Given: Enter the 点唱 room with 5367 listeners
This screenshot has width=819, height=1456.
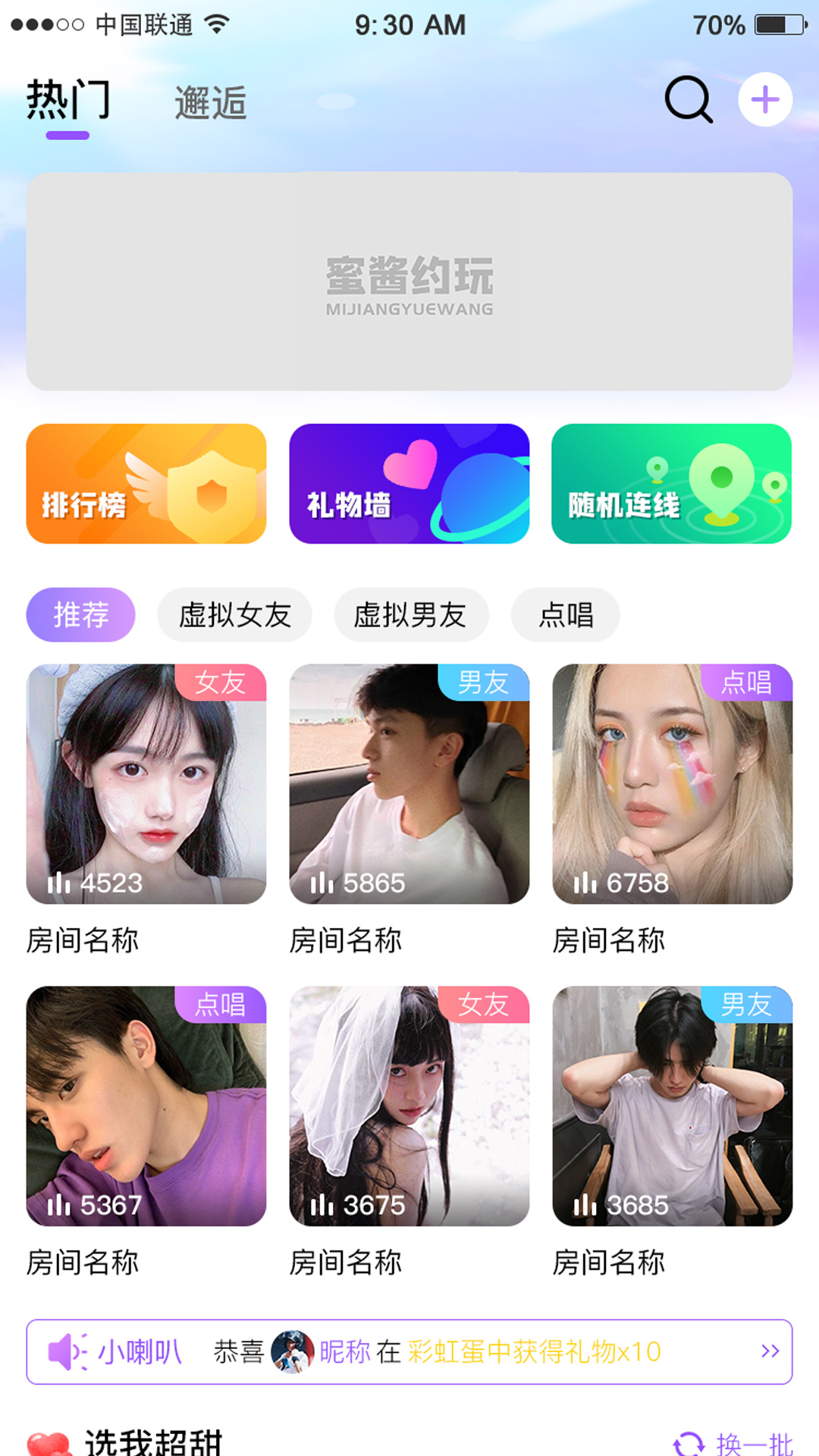Looking at the screenshot, I should [x=146, y=1106].
